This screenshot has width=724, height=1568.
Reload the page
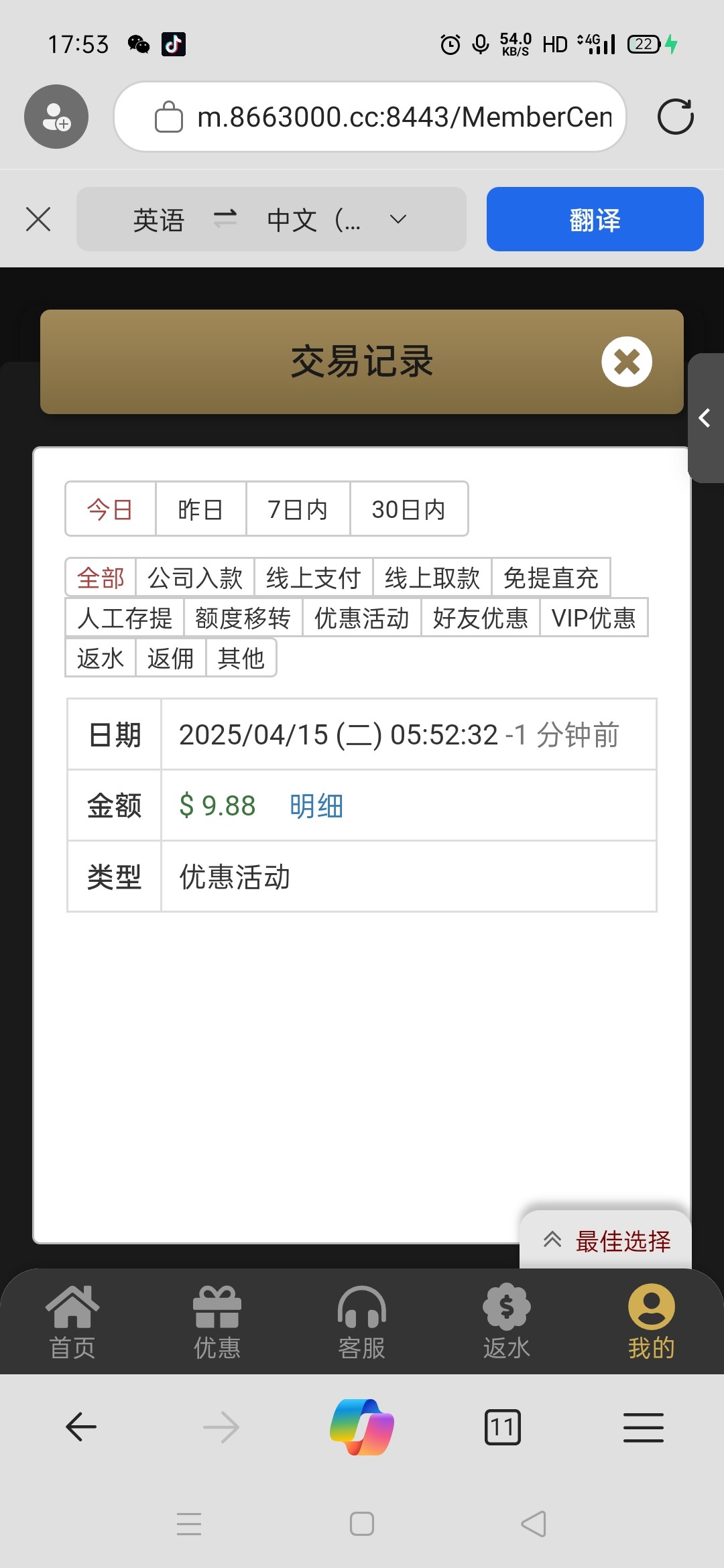click(675, 117)
